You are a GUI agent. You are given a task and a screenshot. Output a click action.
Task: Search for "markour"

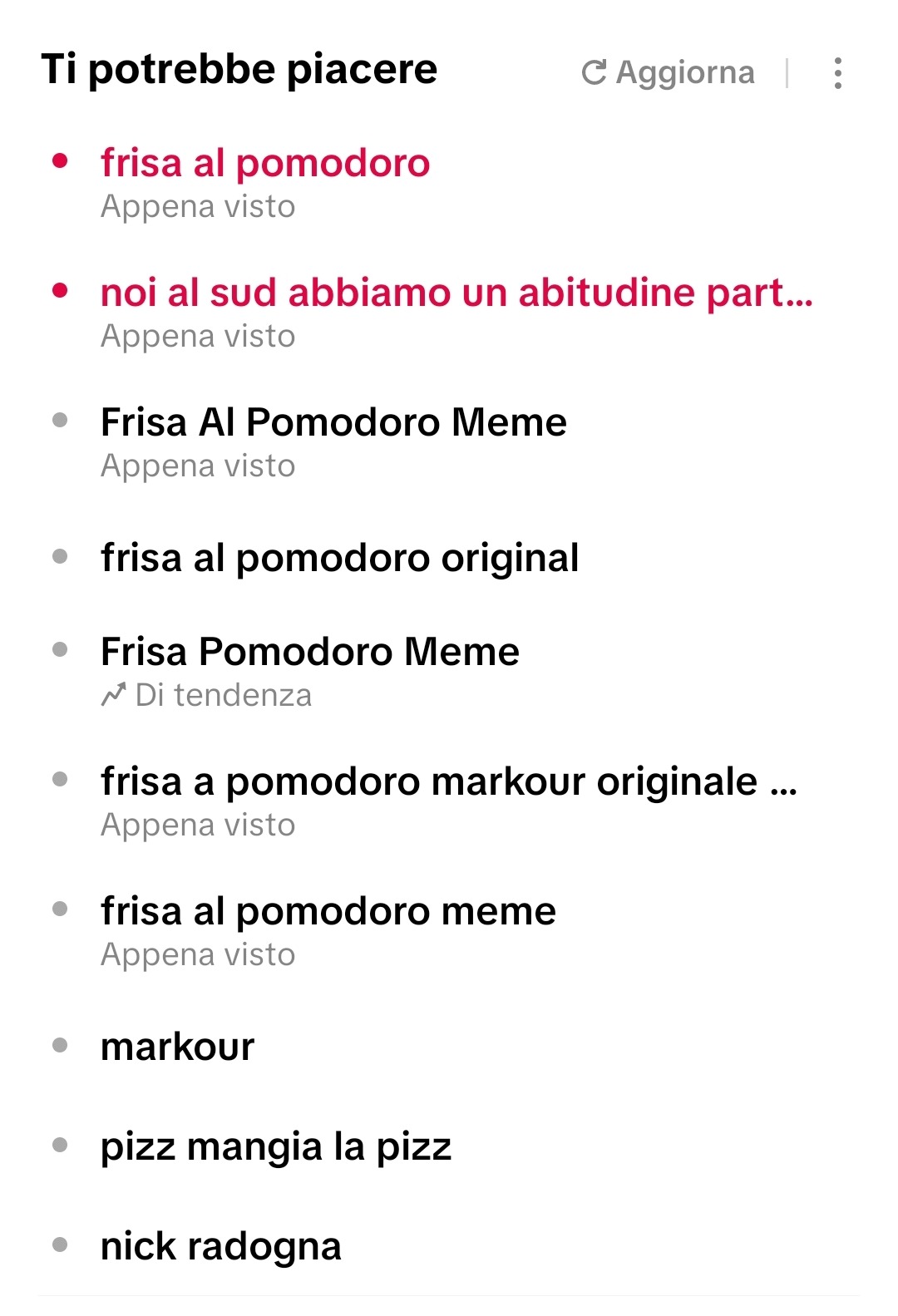click(177, 1047)
